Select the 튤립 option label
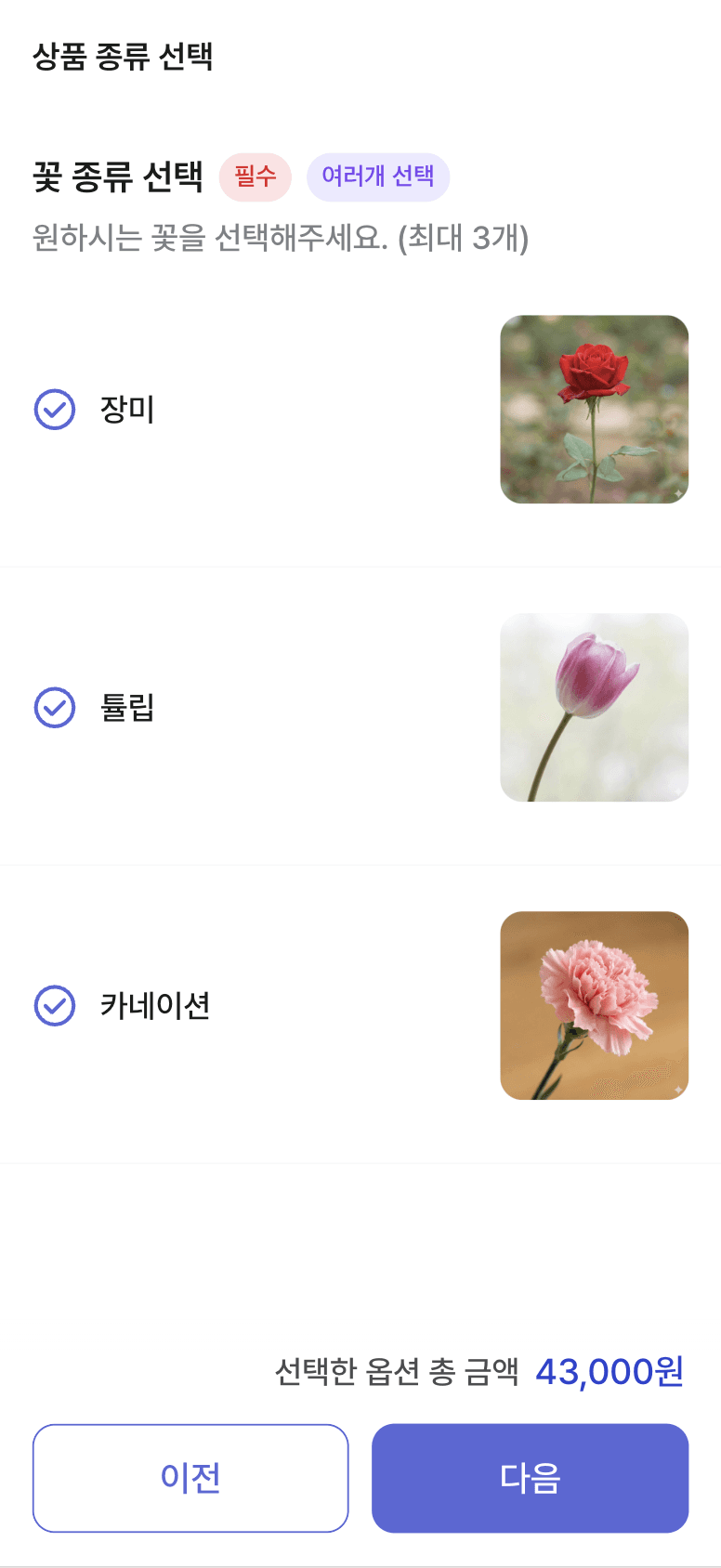Image resolution: width=721 pixels, height=1568 pixels. pos(126,707)
